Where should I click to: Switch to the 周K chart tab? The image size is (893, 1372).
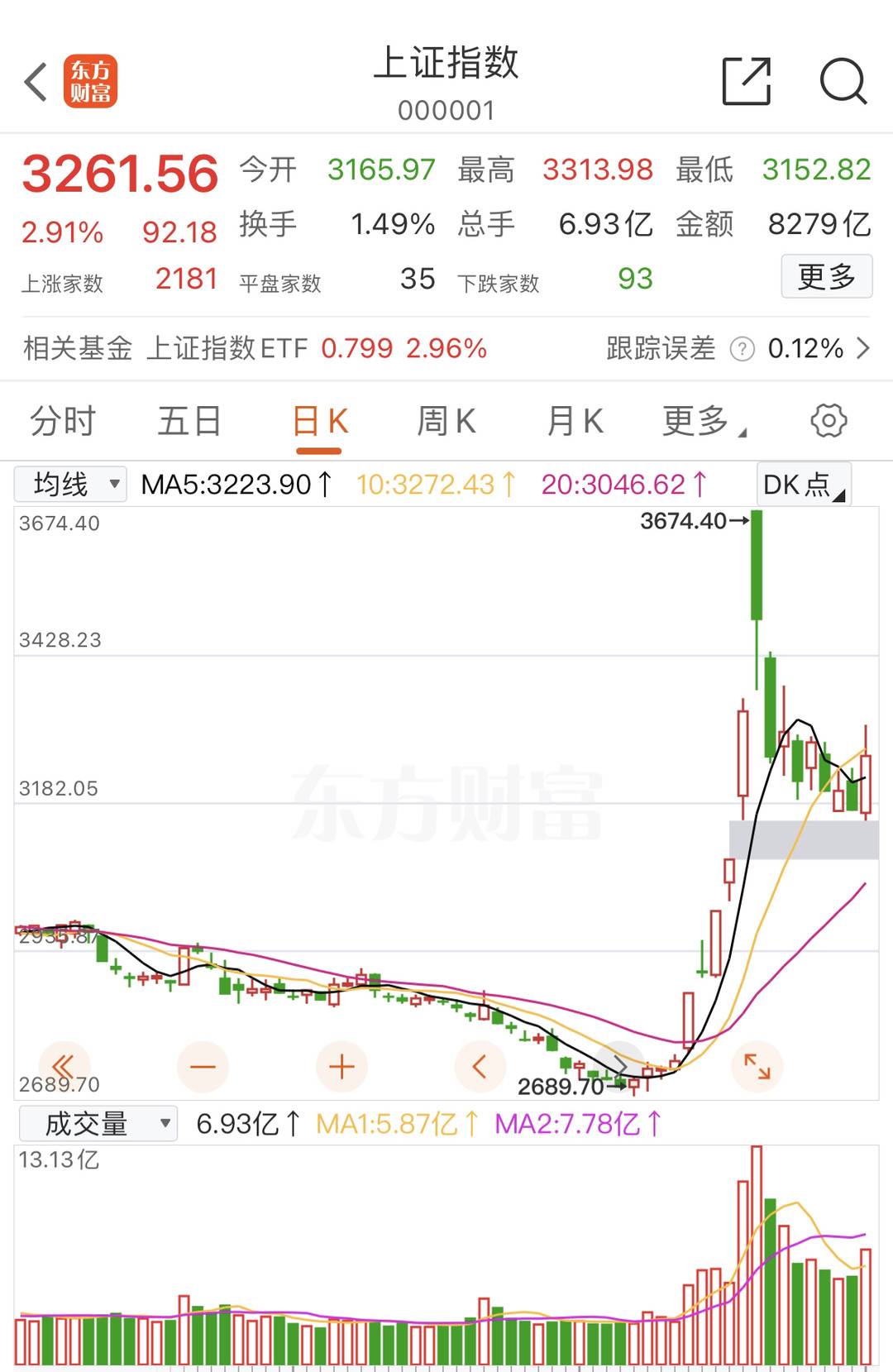pyautogui.click(x=446, y=421)
